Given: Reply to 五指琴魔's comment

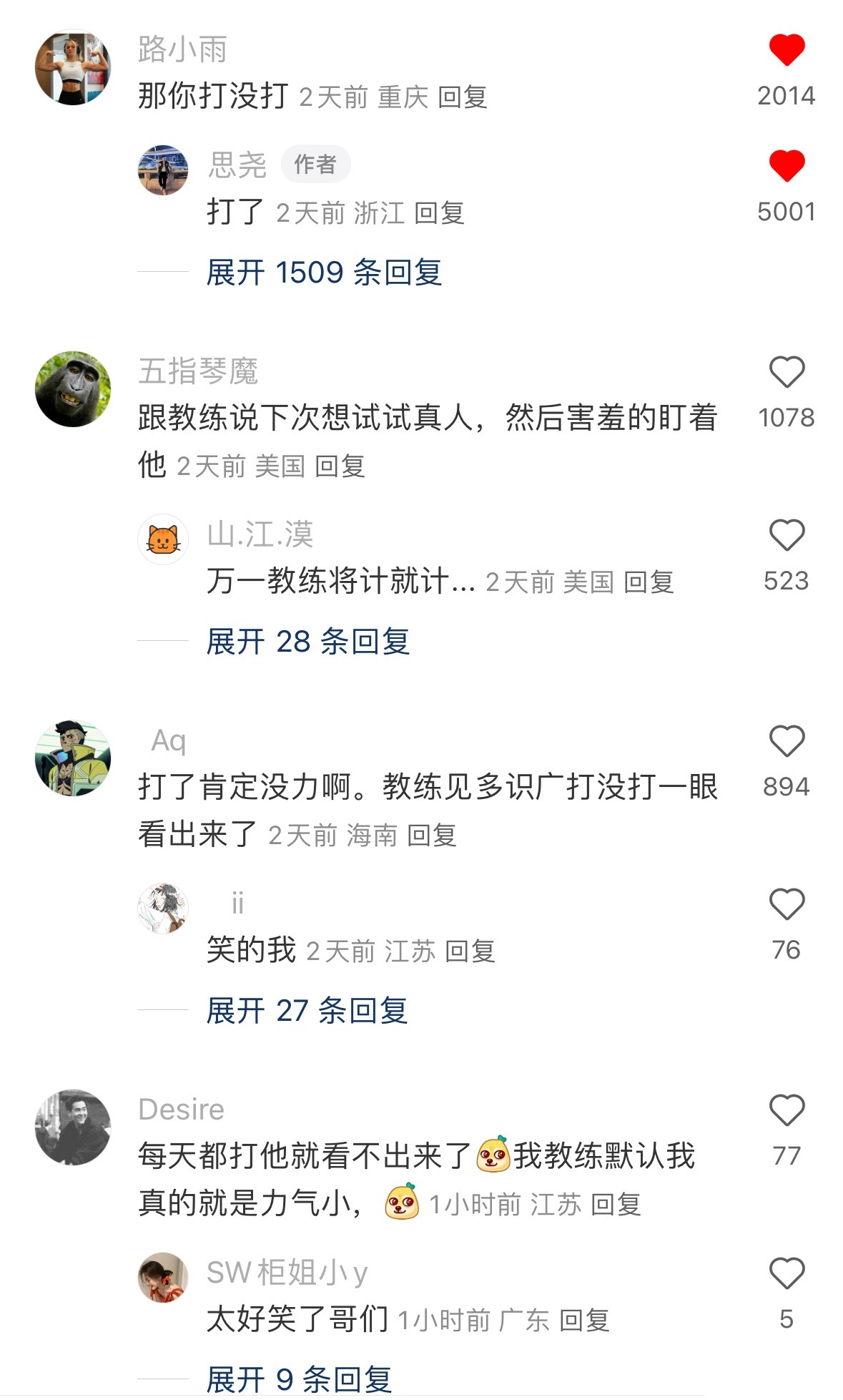Looking at the screenshot, I should (340, 466).
